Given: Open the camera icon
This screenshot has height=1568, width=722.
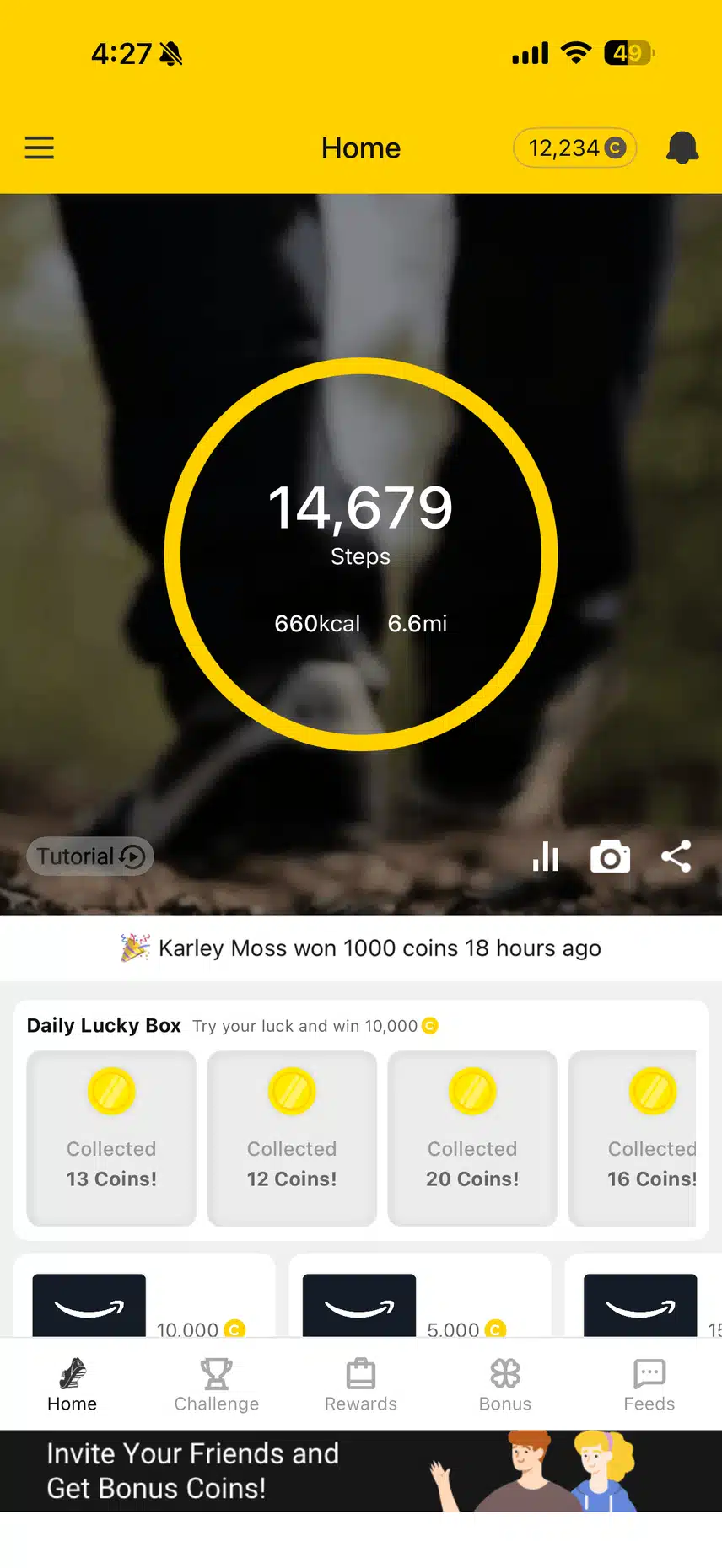Looking at the screenshot, I should point(610,856).
